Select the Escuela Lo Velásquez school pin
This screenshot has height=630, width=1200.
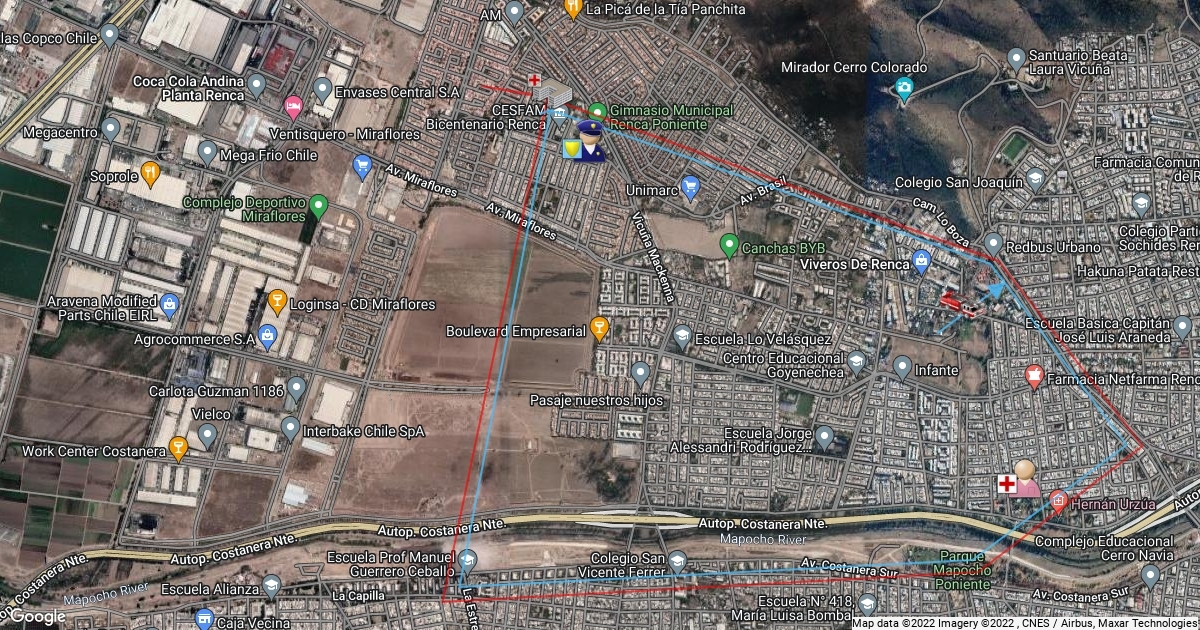click(682, 336)
